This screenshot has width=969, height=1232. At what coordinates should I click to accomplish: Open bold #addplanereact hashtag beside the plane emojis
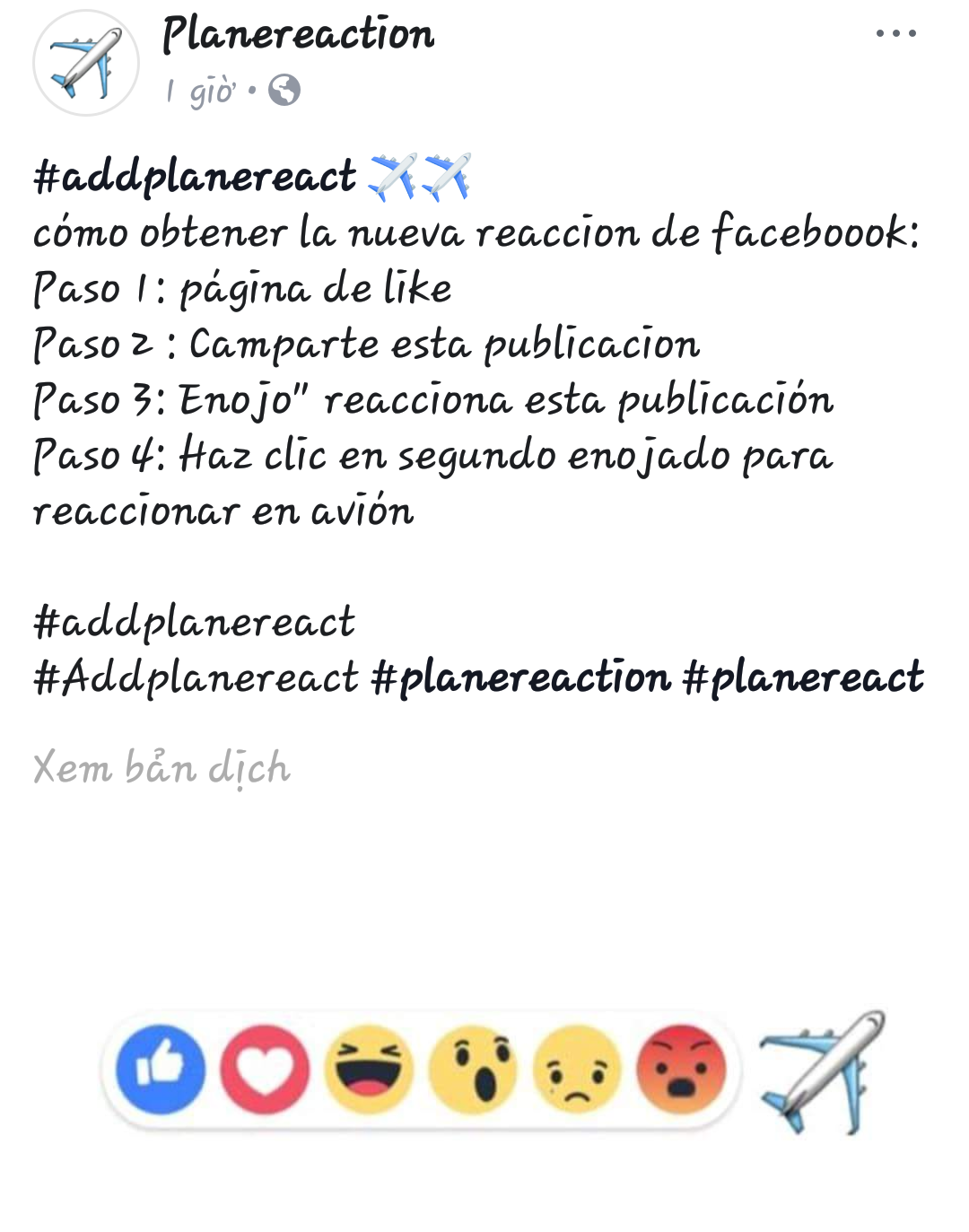[x=195, y=176]
